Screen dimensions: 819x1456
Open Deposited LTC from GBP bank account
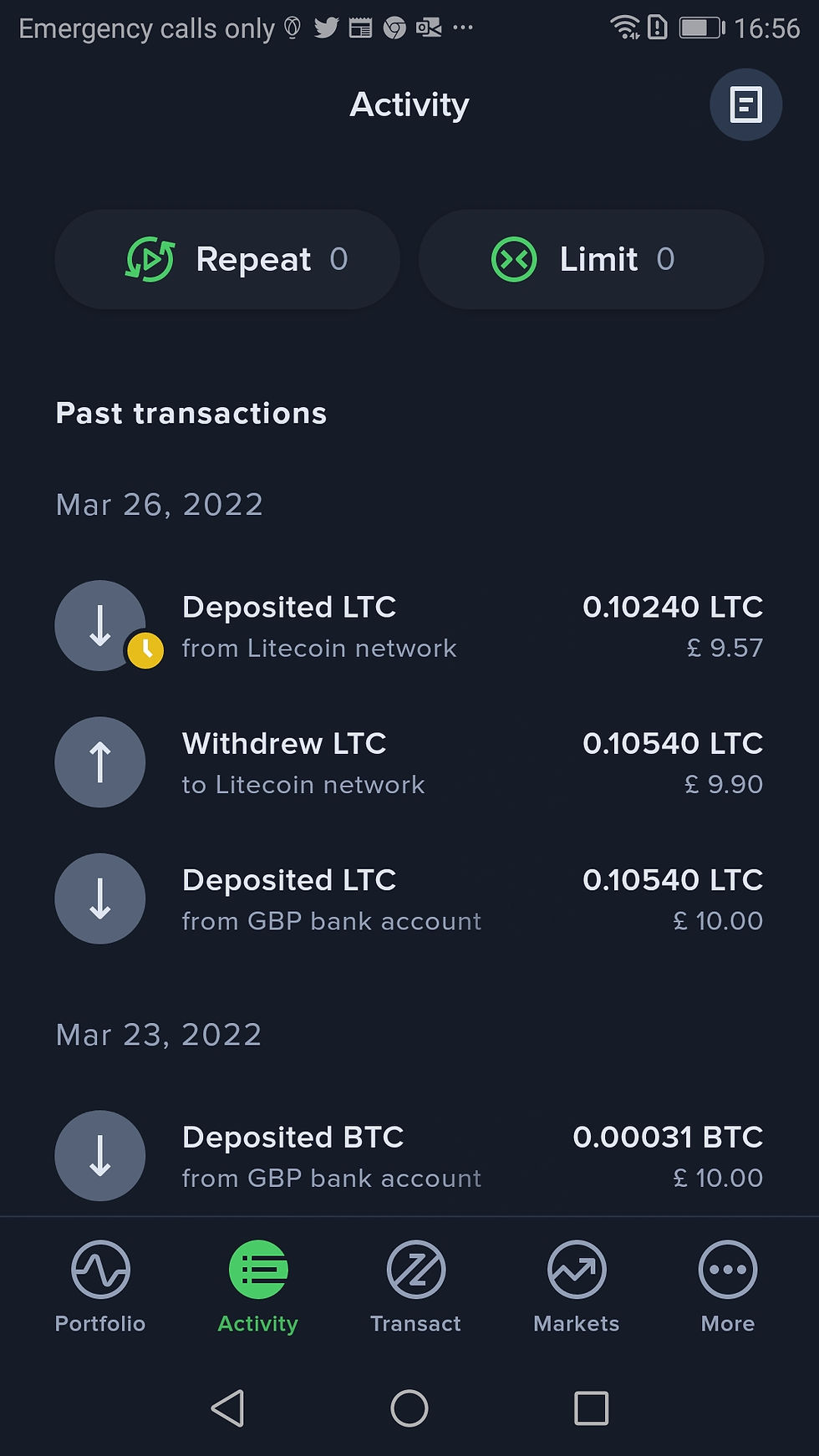point(409,899)
